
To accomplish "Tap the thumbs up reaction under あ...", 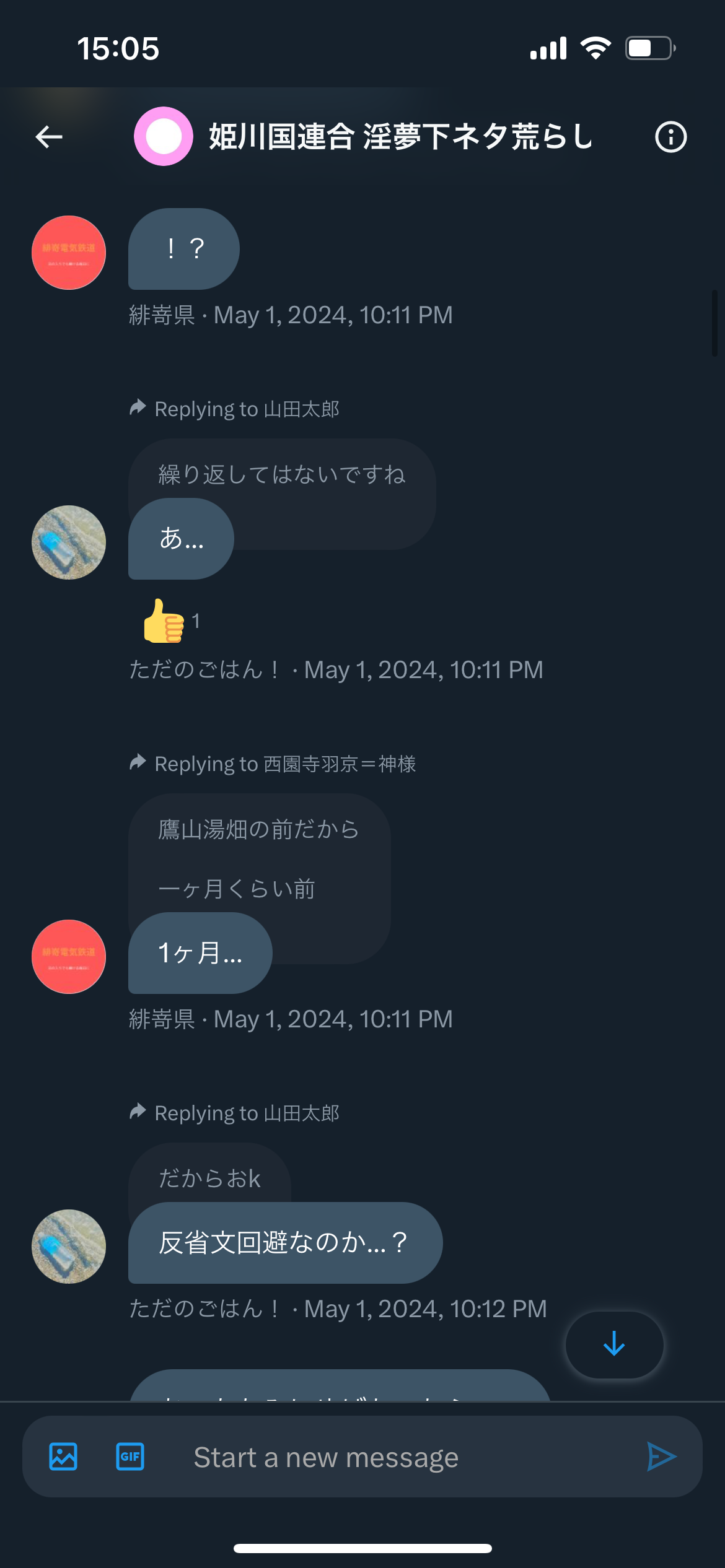I will tap(170, 621).
